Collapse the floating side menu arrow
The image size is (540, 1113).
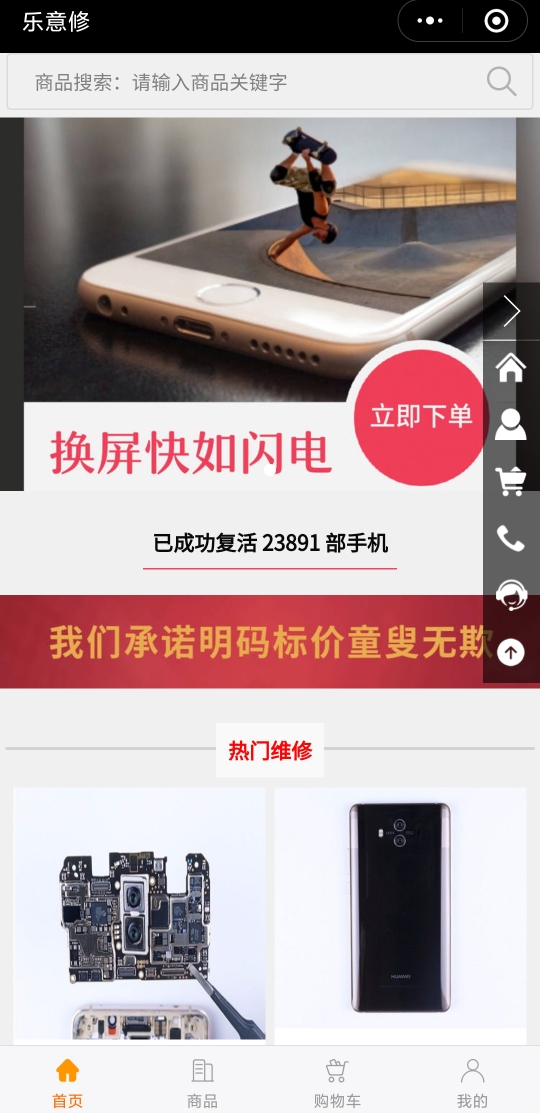(x=512, y=311)
